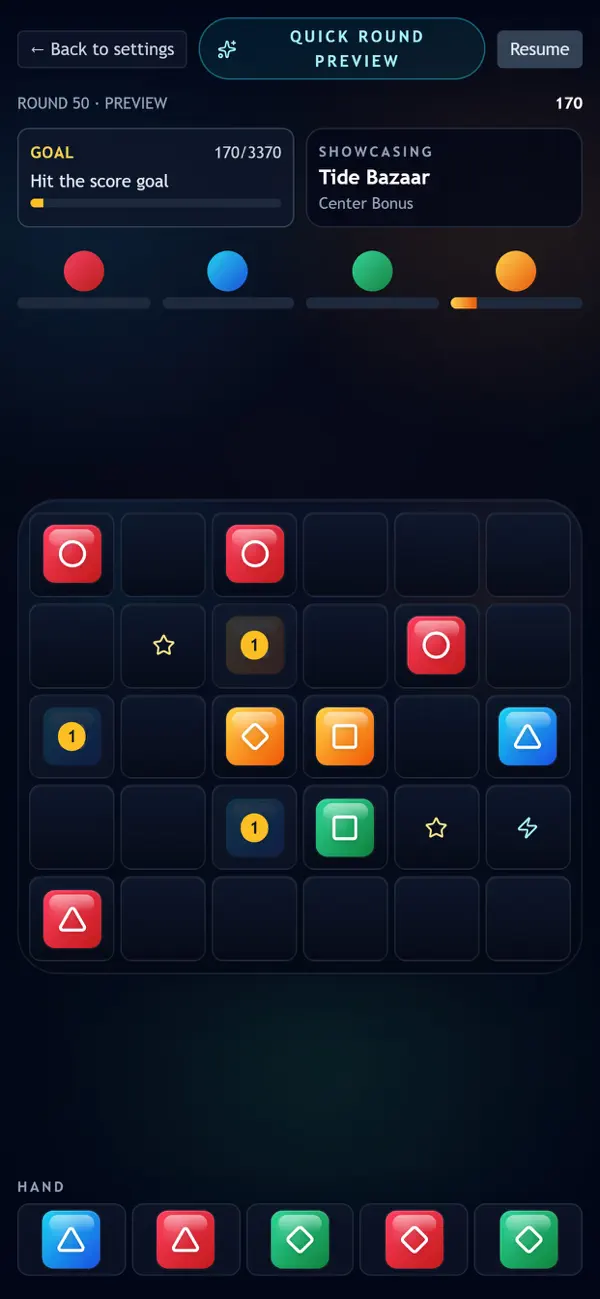The height and width of the screenshot is (1299, 600).
Task: Go back to settings
Action: 102,49
